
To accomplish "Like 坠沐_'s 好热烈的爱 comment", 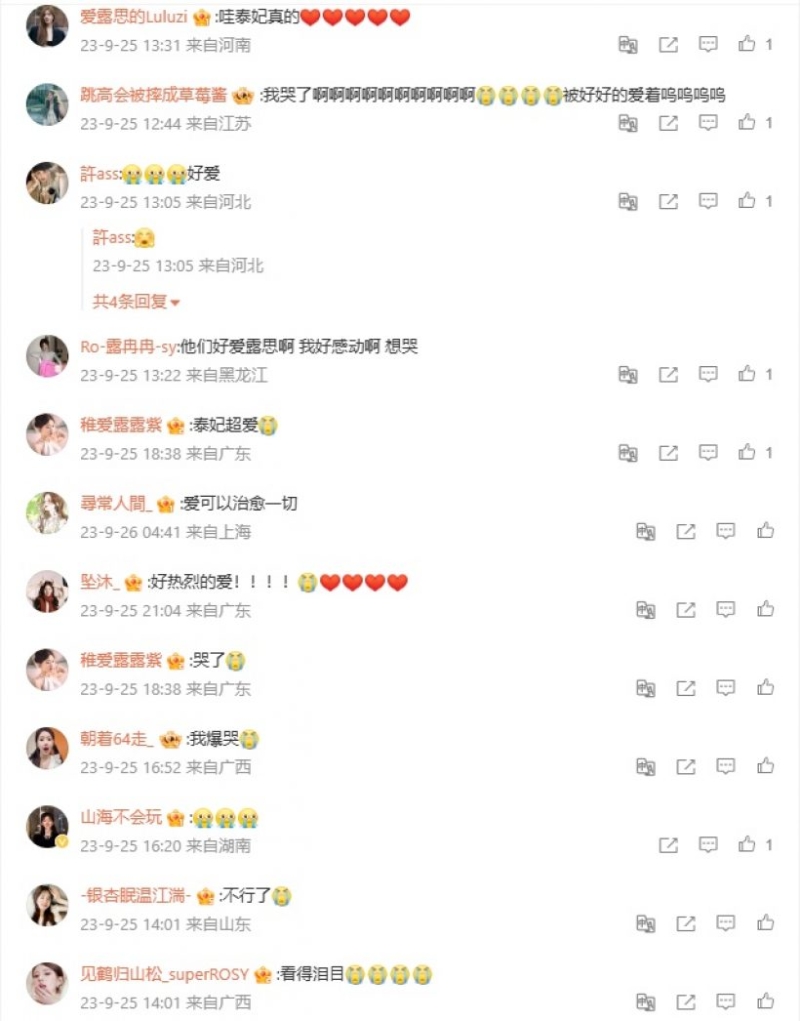I will (x=766, y=609).
